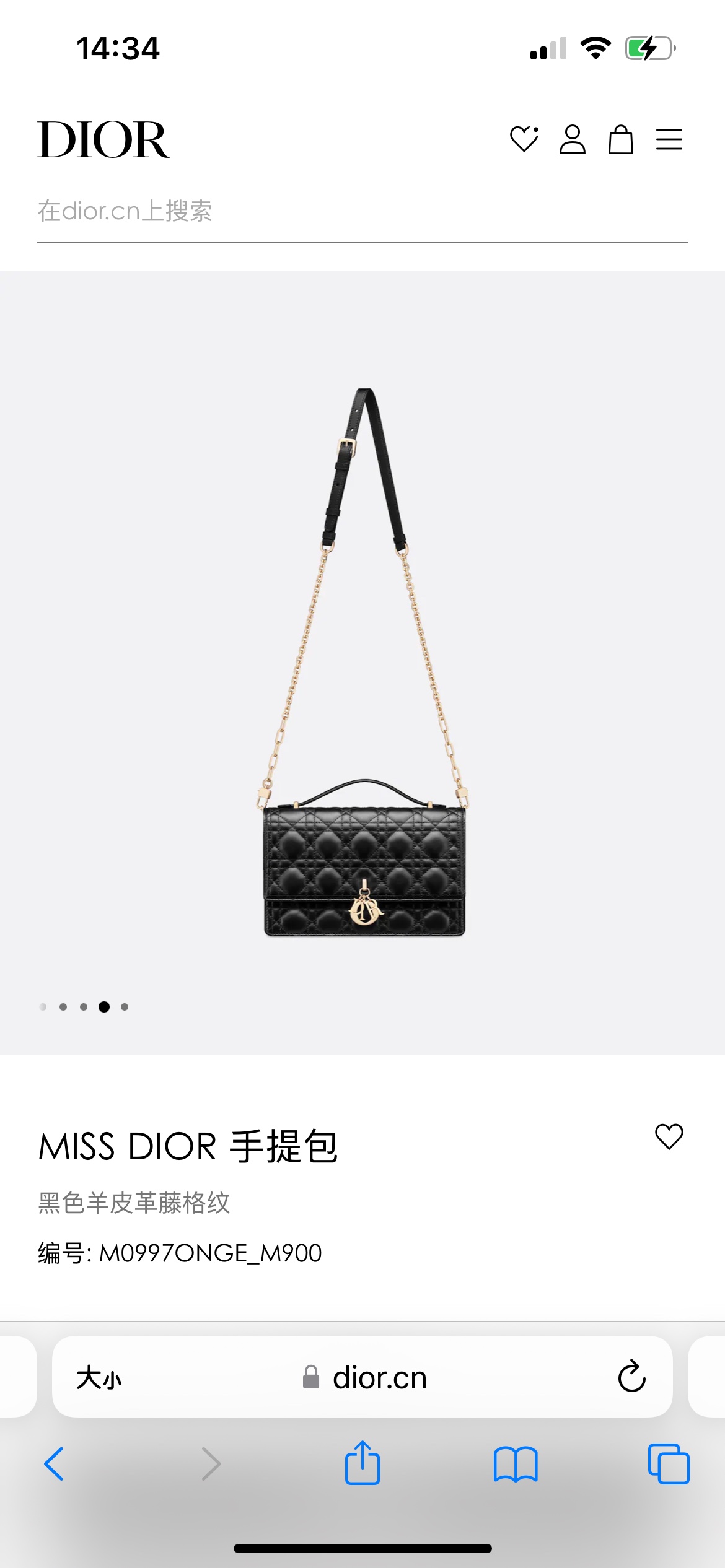Tap the dior.cn search field
Screen dimensions: 725x1568
362,212
